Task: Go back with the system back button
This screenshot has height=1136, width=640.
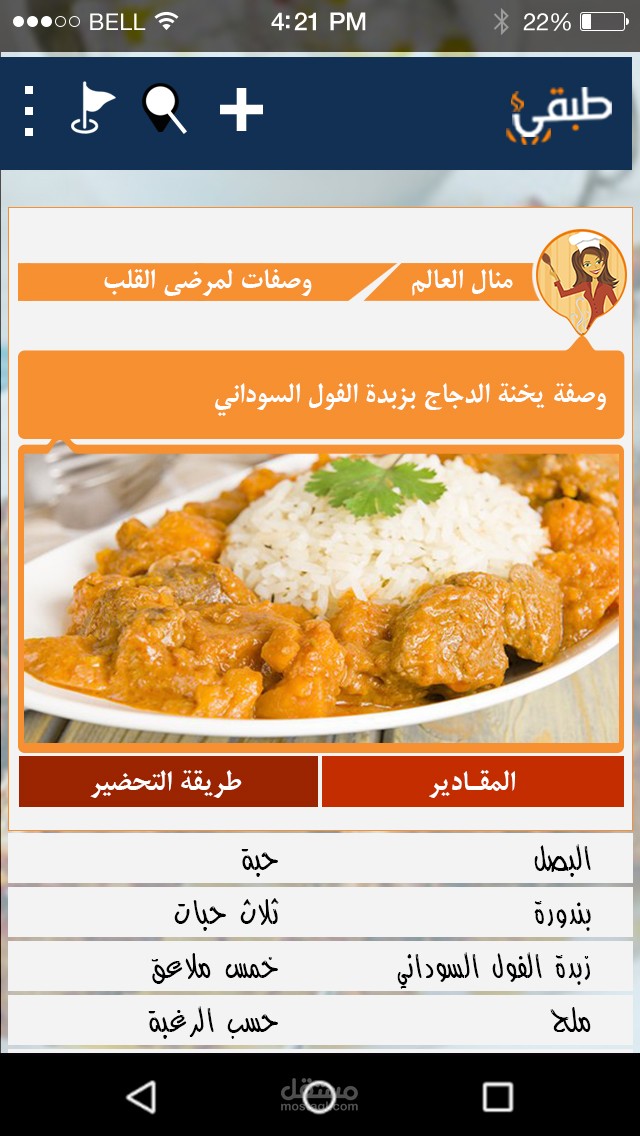Action: click(141, 1097)
